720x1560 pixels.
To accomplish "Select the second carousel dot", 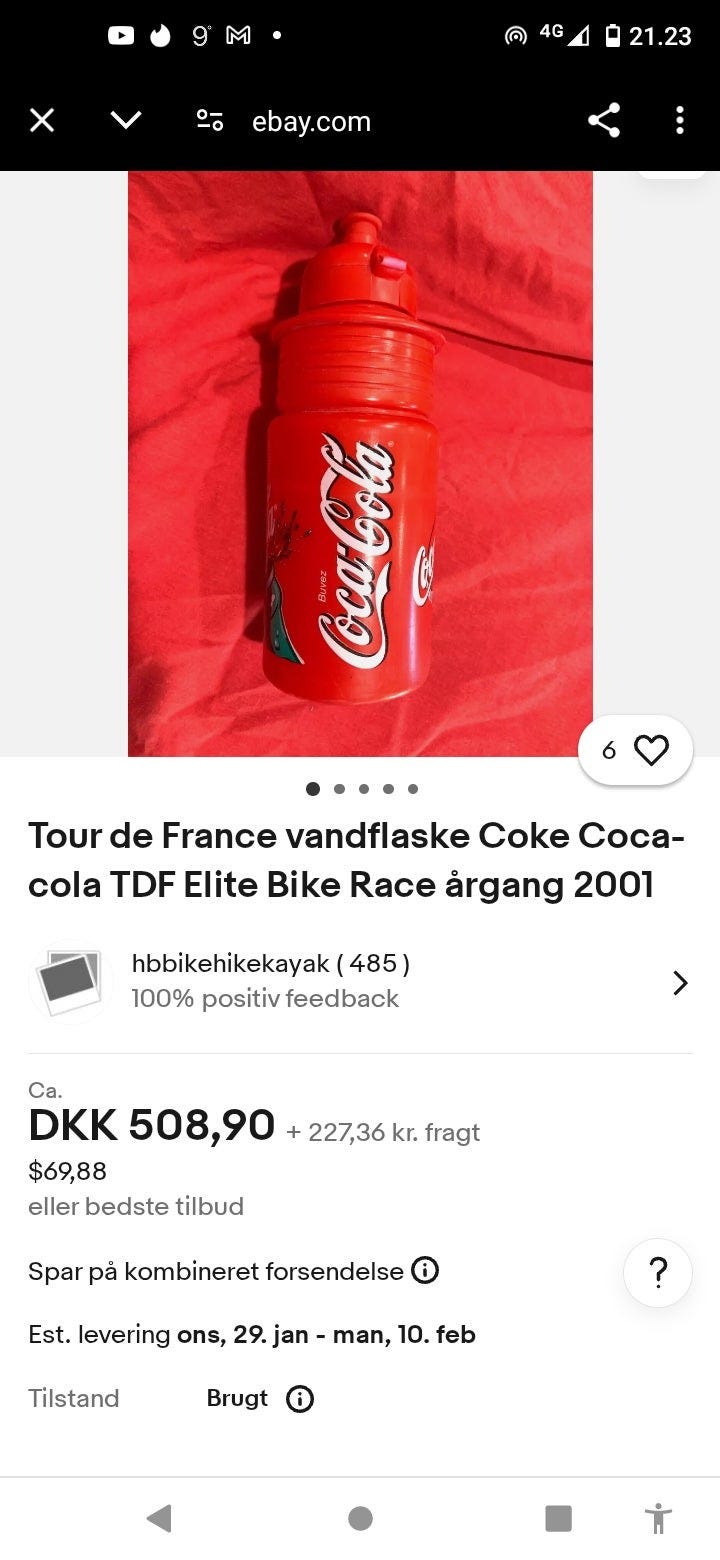I will [338, 789].
